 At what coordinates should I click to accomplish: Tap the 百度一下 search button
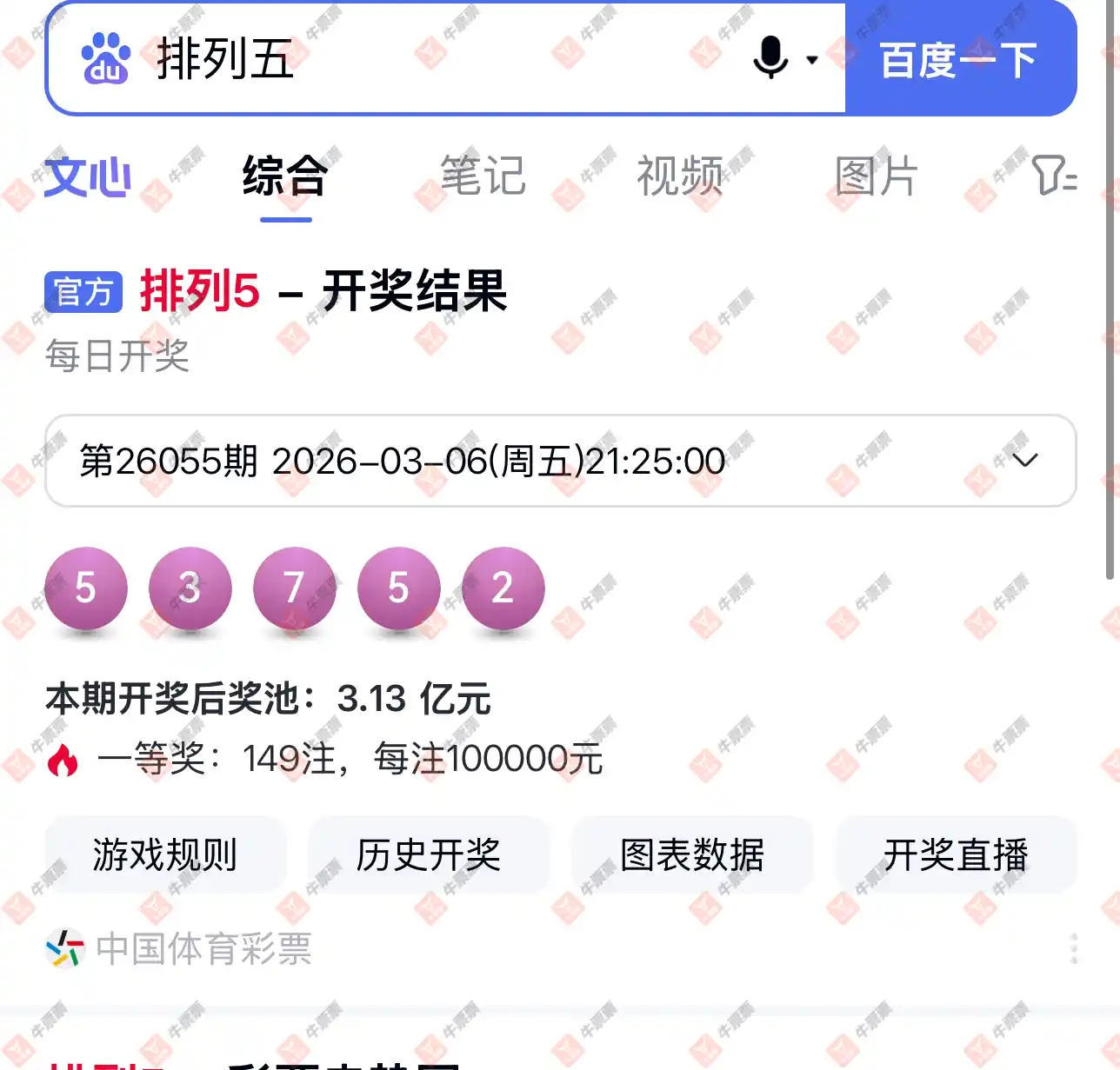959,59
